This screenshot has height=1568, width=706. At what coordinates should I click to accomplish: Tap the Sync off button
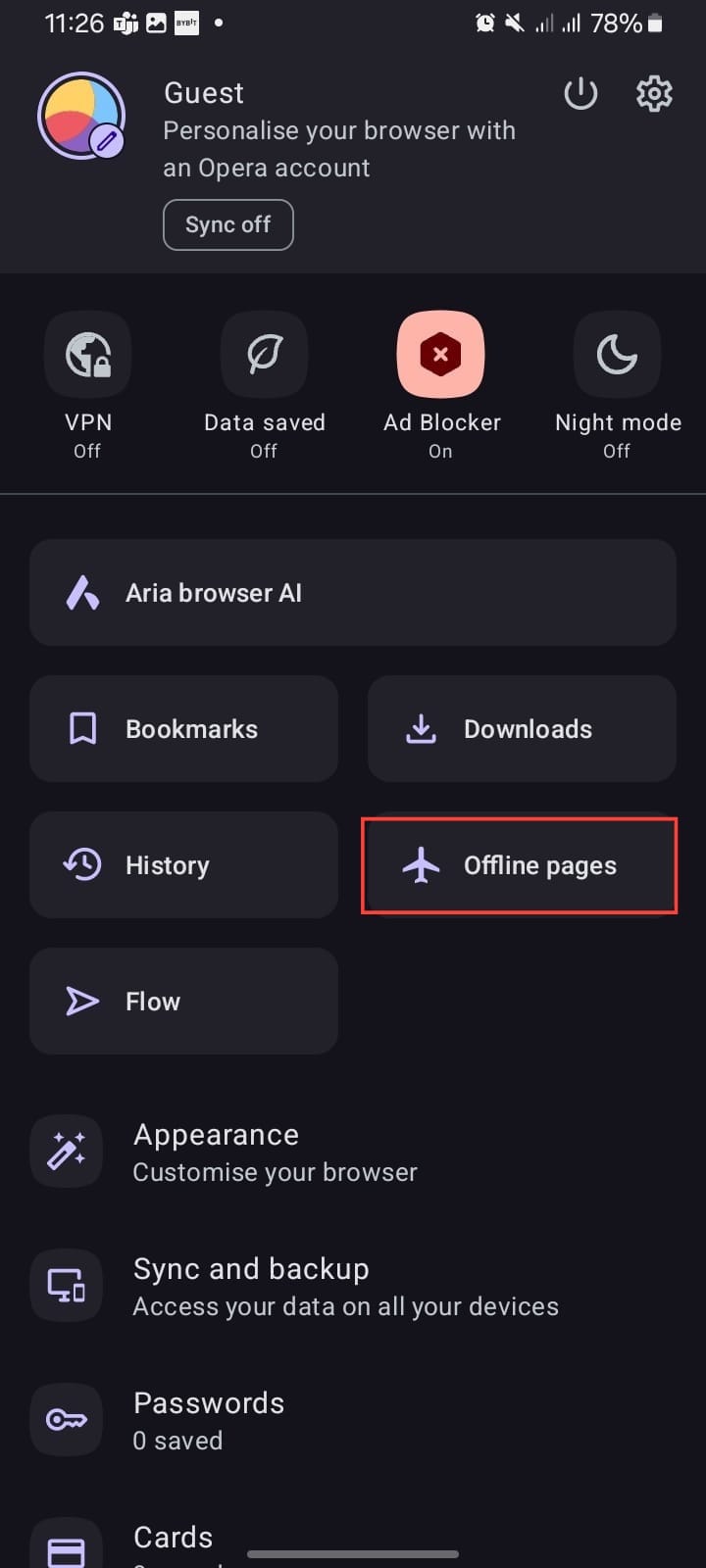coord(227,224)
